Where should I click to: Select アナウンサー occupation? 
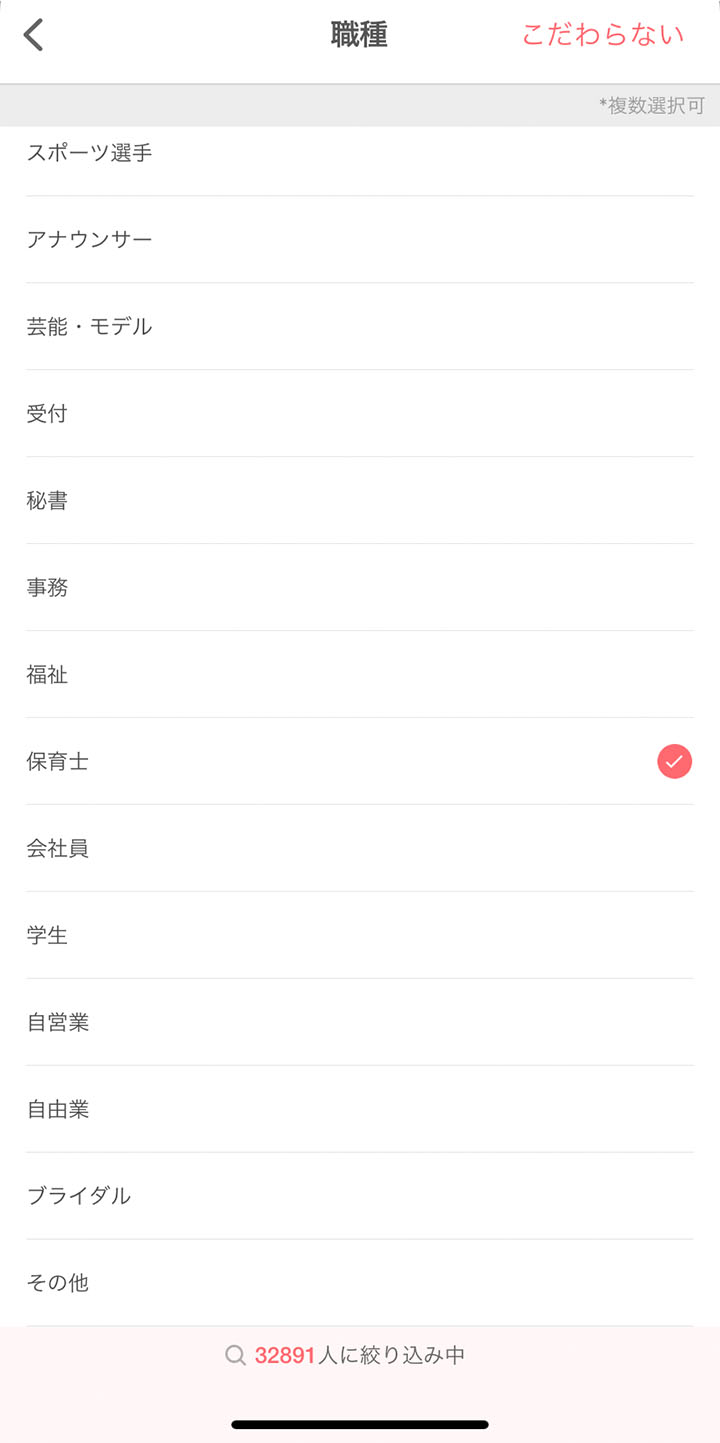[x=360, y=240]
